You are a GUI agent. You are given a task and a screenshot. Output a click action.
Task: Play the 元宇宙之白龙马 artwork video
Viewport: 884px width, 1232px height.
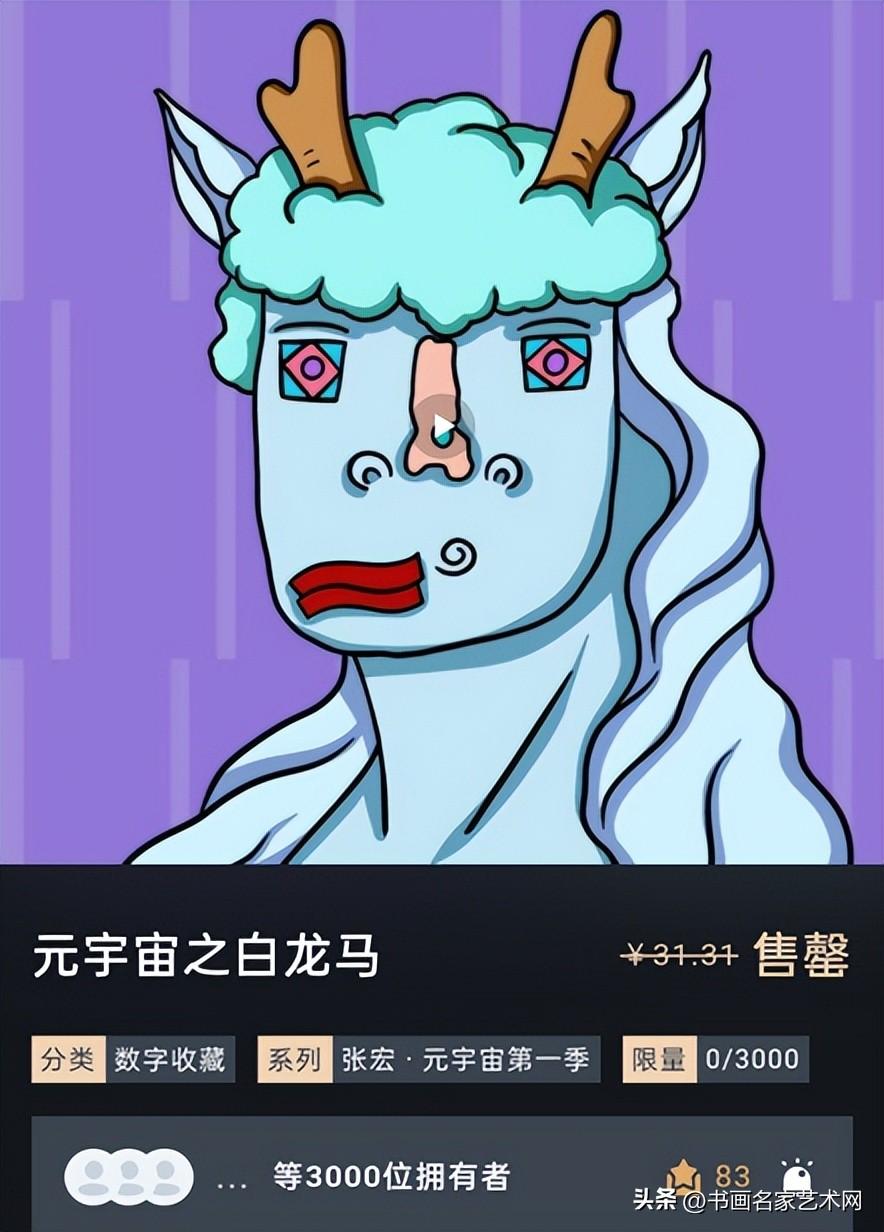click(x=442, y=425)
